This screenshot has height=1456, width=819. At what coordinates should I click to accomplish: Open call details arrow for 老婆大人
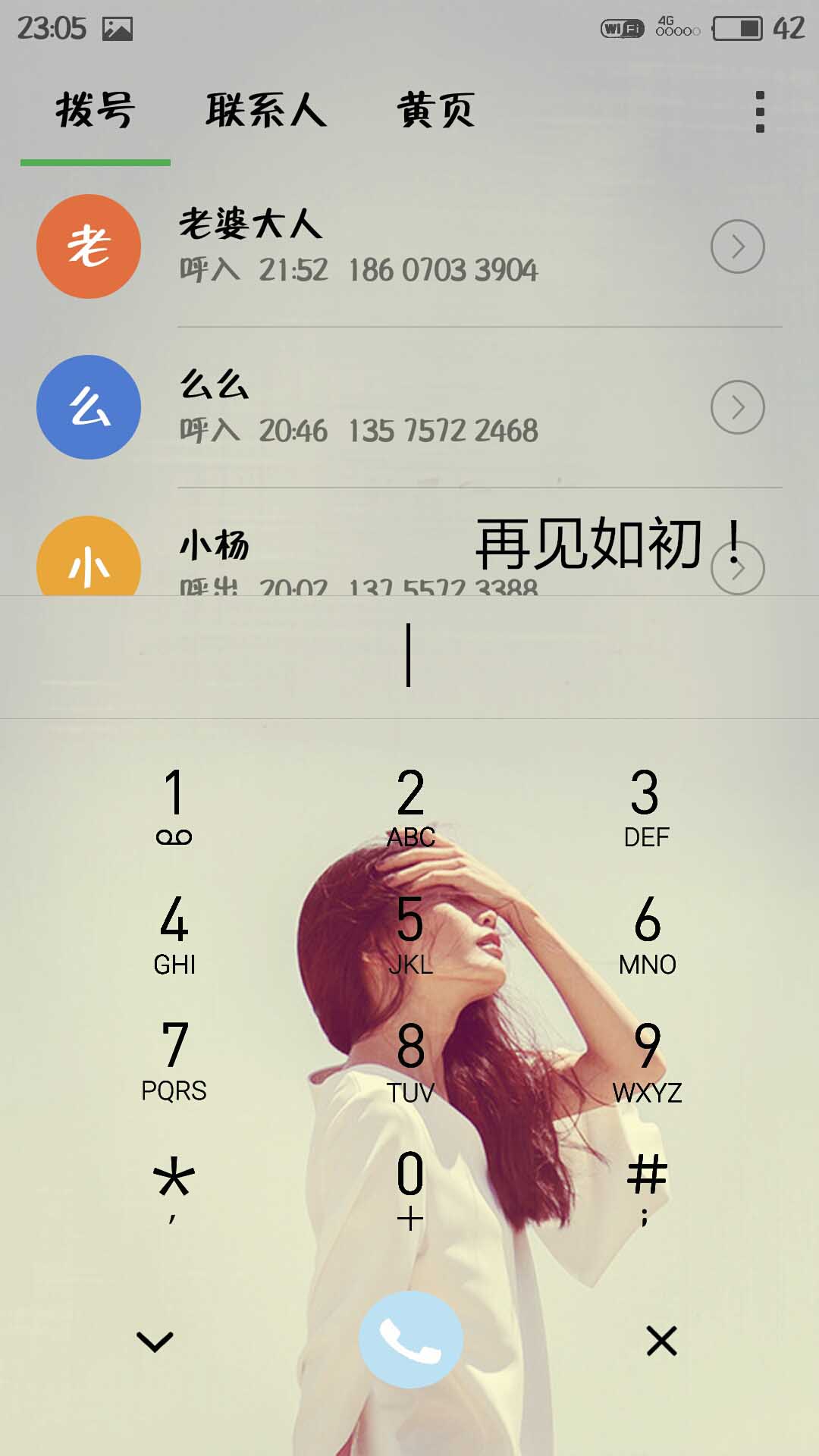point(737,246)
